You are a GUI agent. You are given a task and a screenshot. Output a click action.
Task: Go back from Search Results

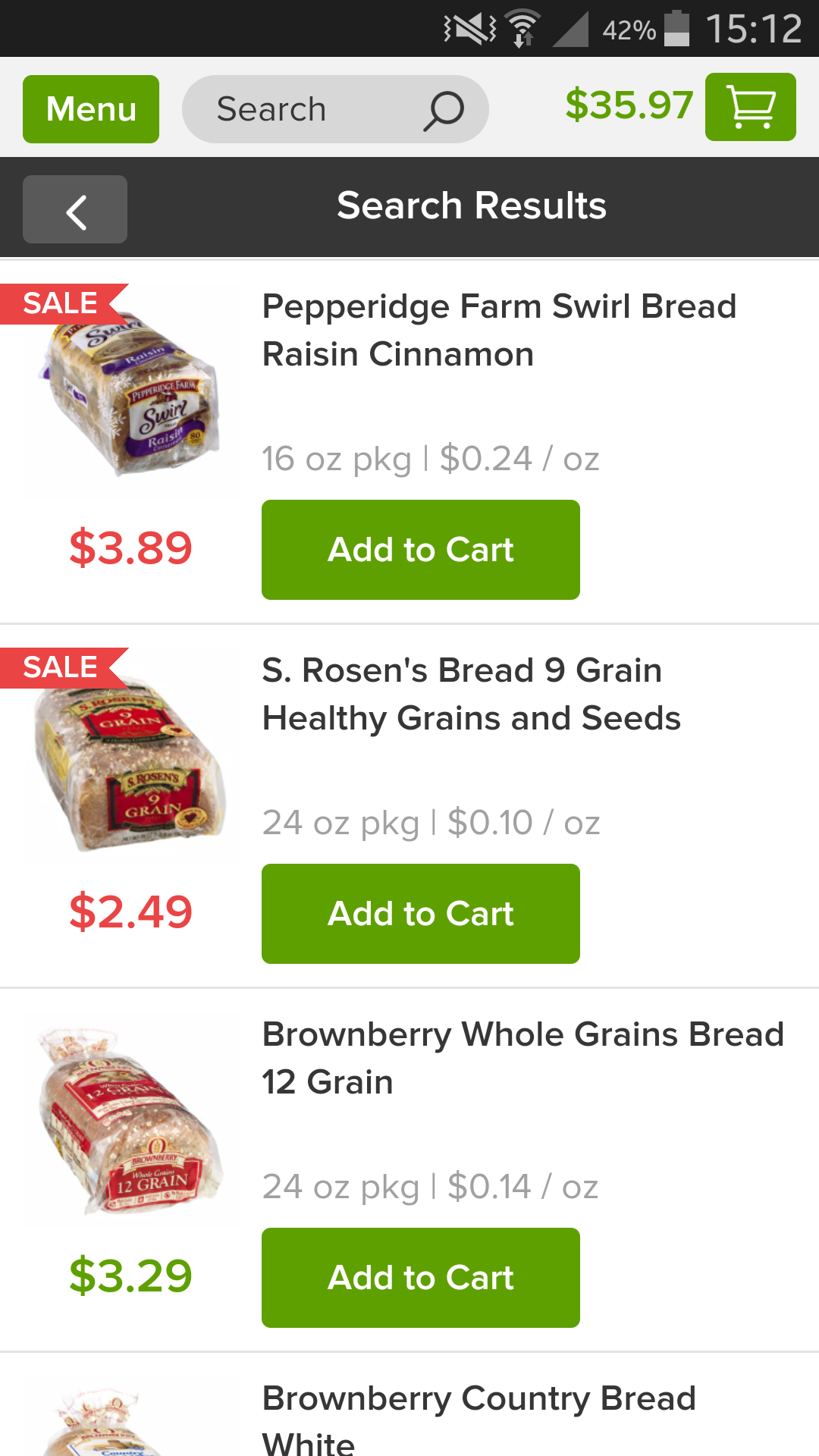pyautogui.click(x=75, y=209)
